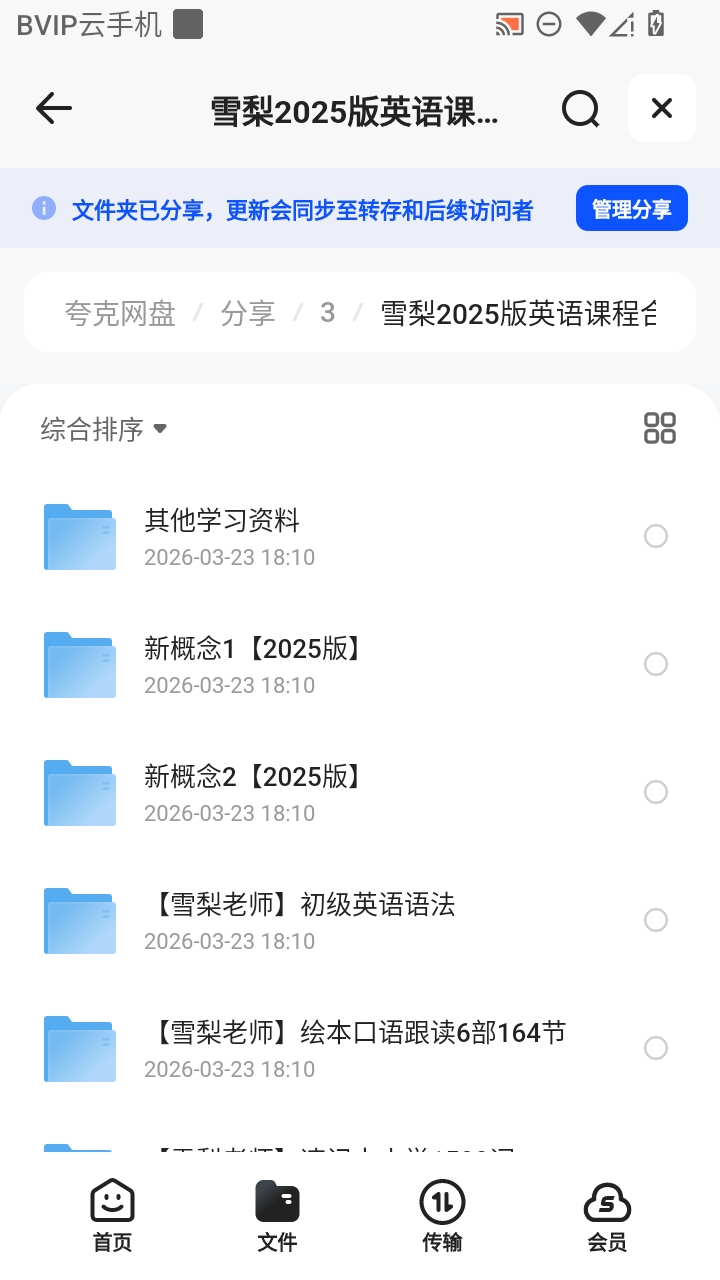Go back with the arrow icon
720x1280 pixels.
54,108
